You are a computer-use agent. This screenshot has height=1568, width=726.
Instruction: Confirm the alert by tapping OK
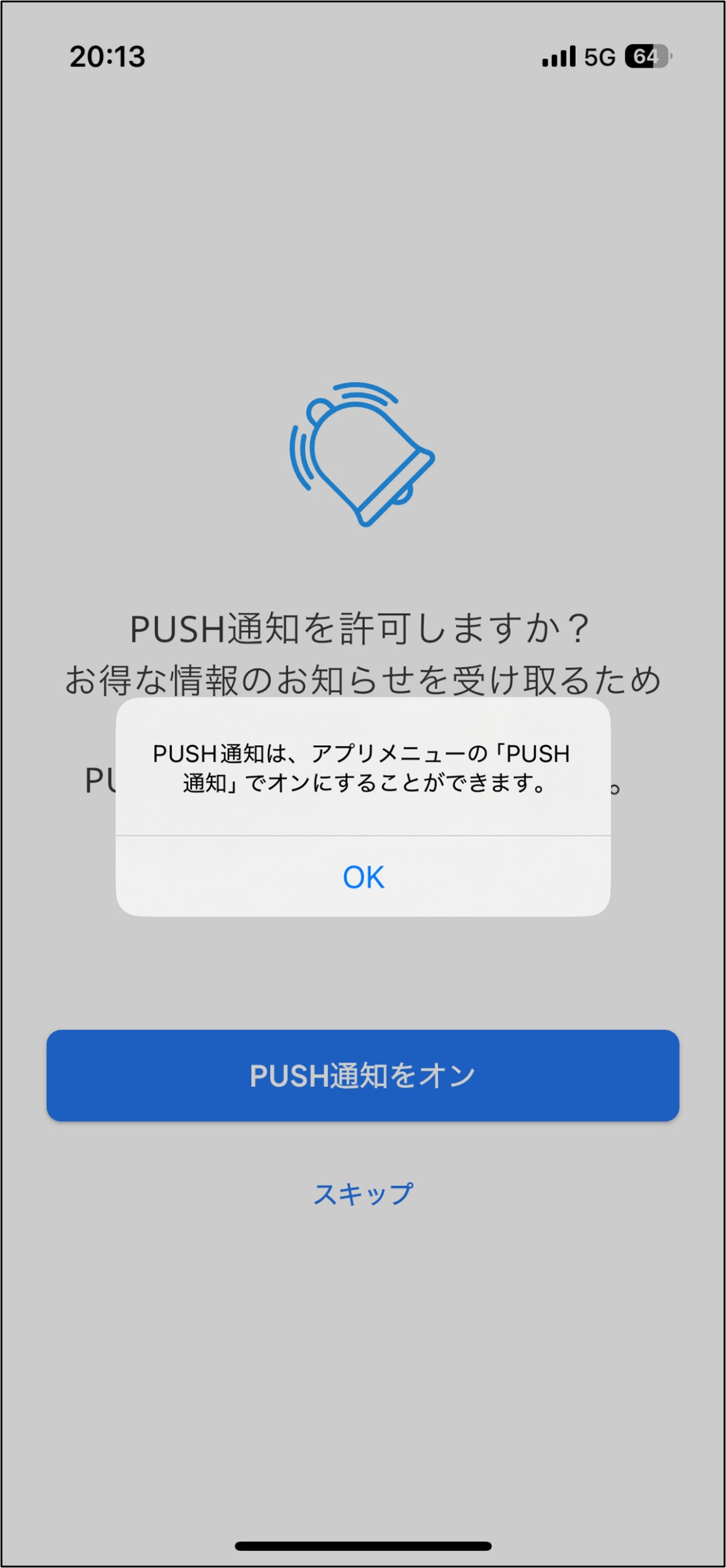(x=363, y=877)
